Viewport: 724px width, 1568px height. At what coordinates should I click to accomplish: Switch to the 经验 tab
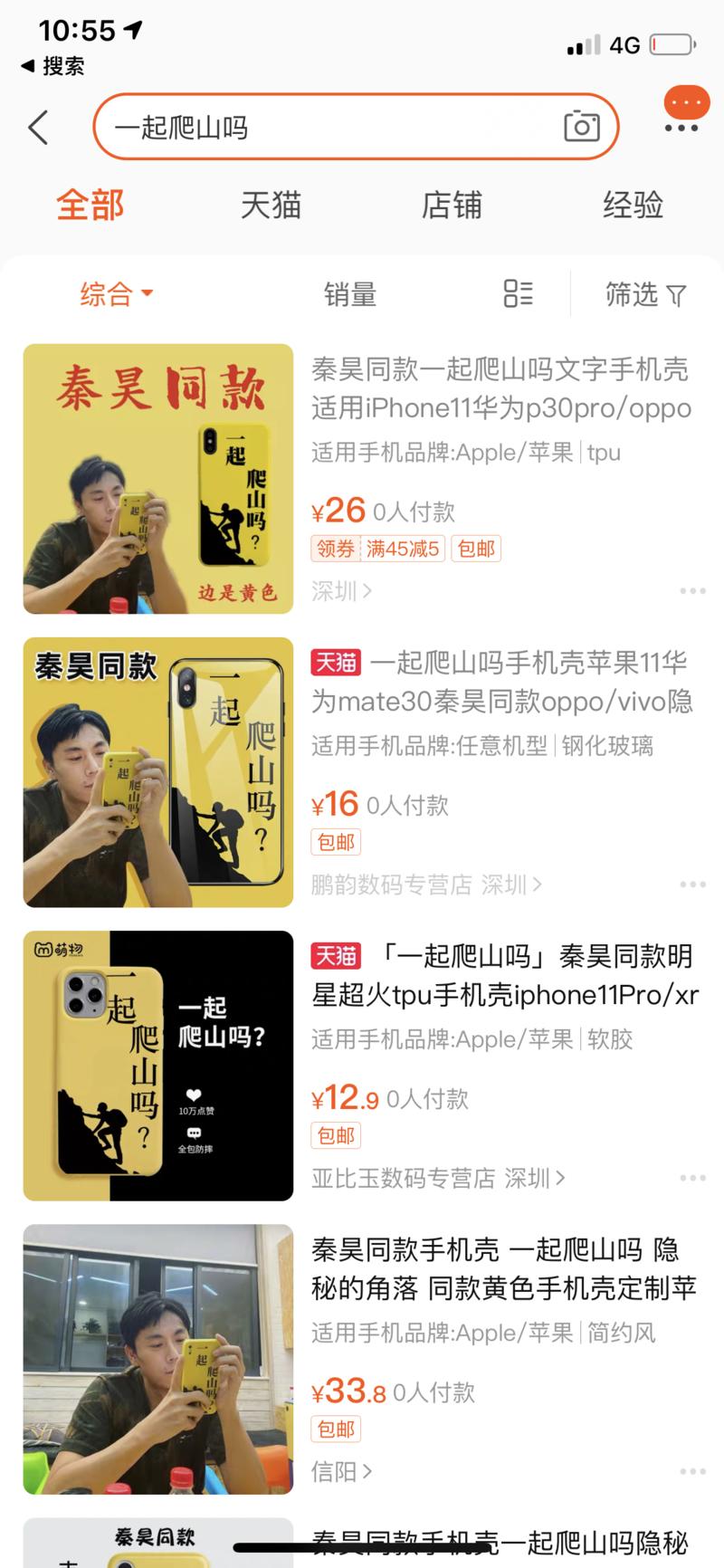(633, 206)
